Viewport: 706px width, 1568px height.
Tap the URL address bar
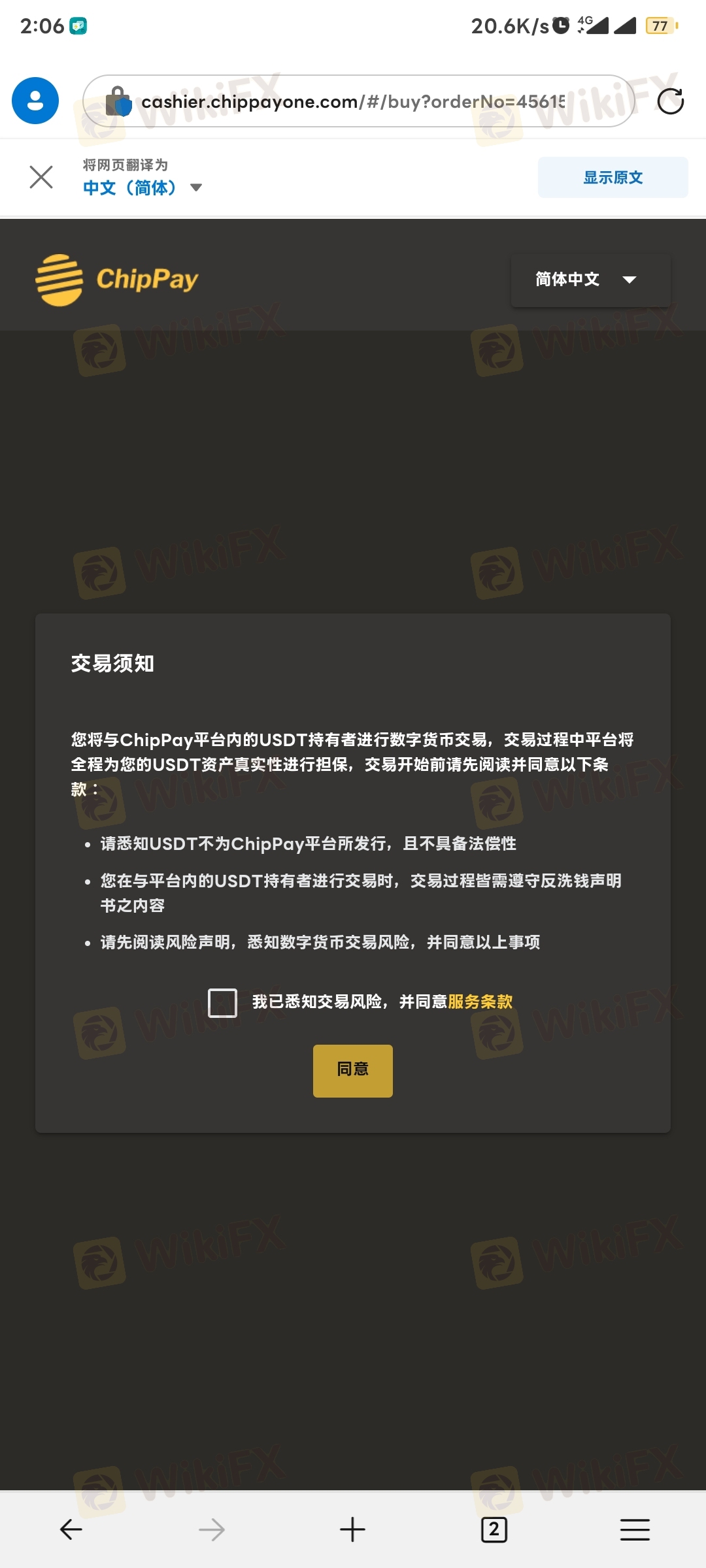click(x=353, y=101)
